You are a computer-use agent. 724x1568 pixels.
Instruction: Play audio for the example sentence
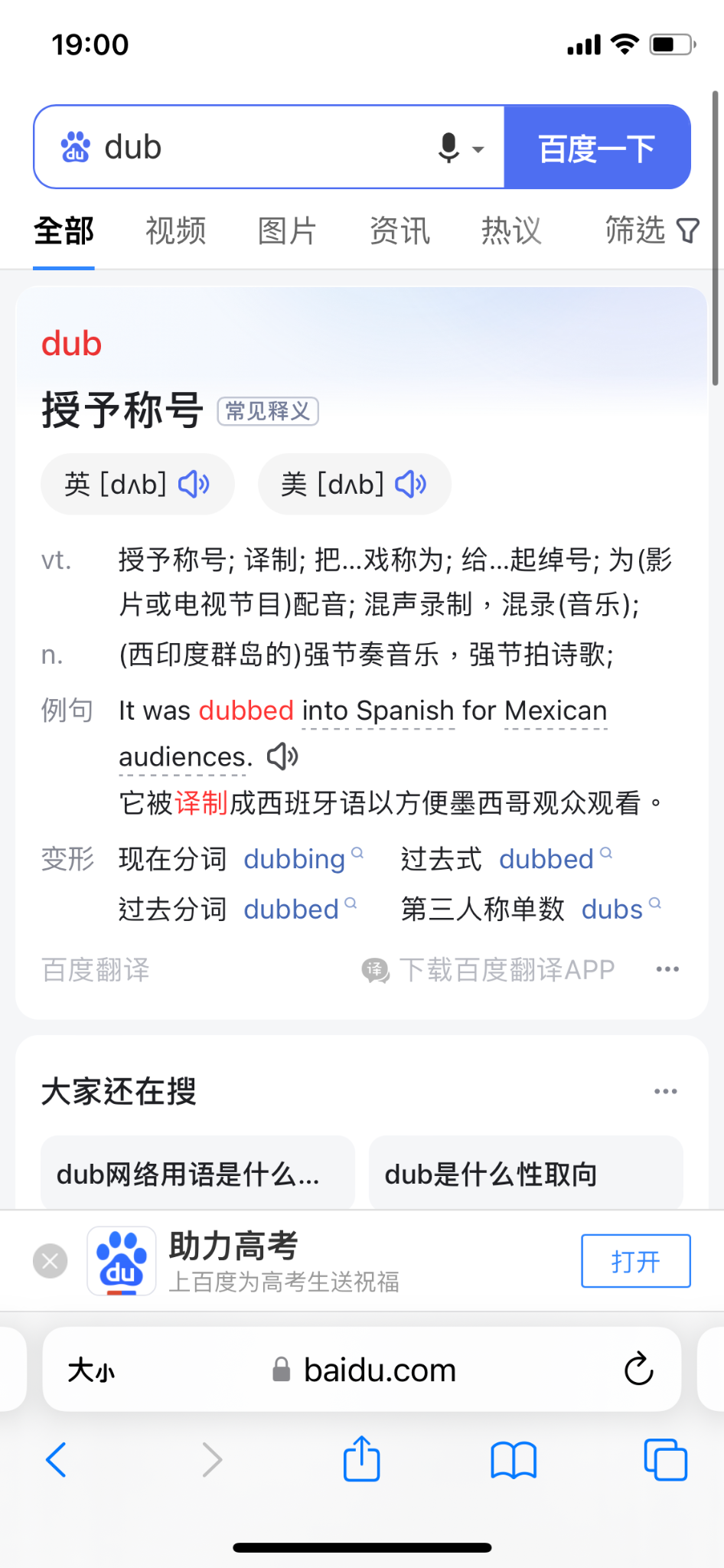[282, 756]
